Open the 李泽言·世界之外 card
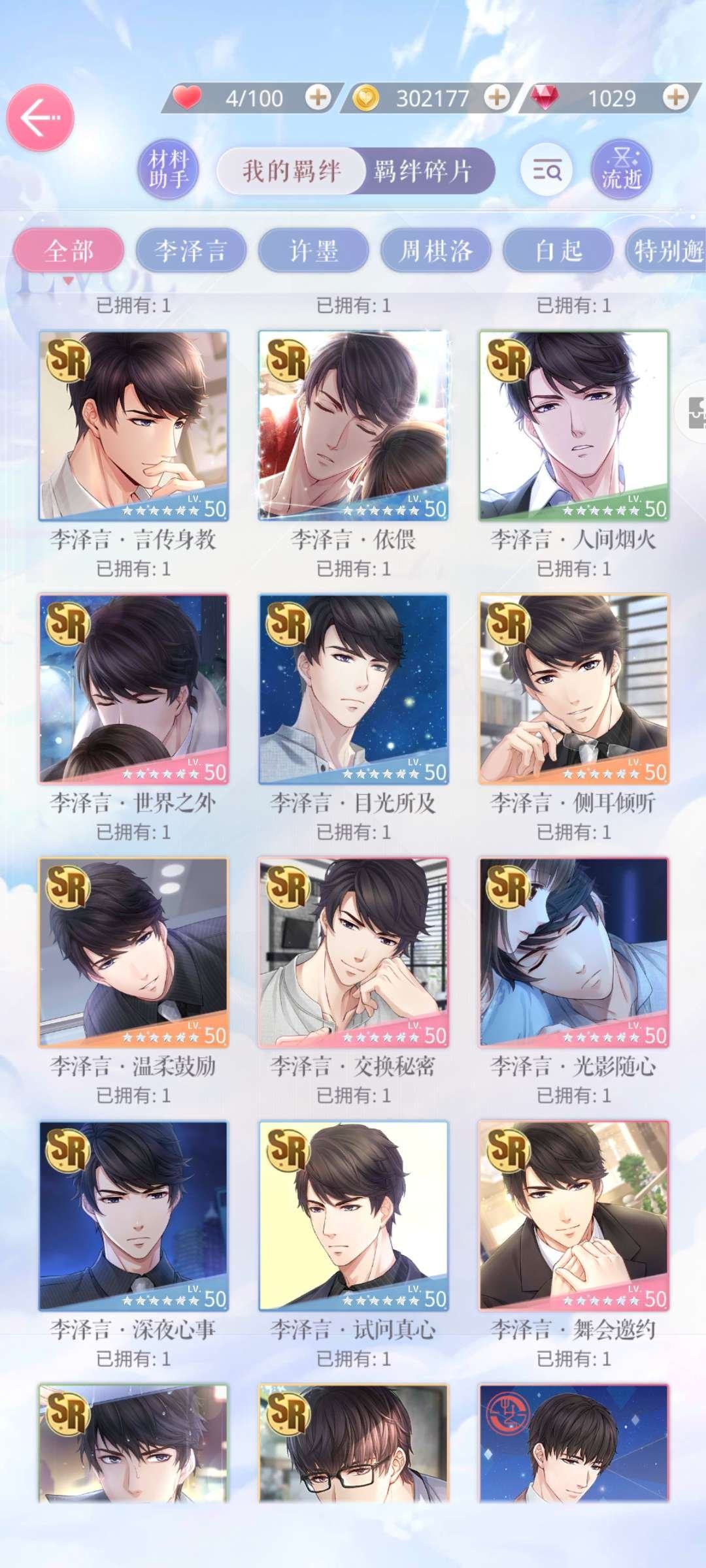This screenshot has width=706, height=1568. pyautogui.click(x=133, y=689)
